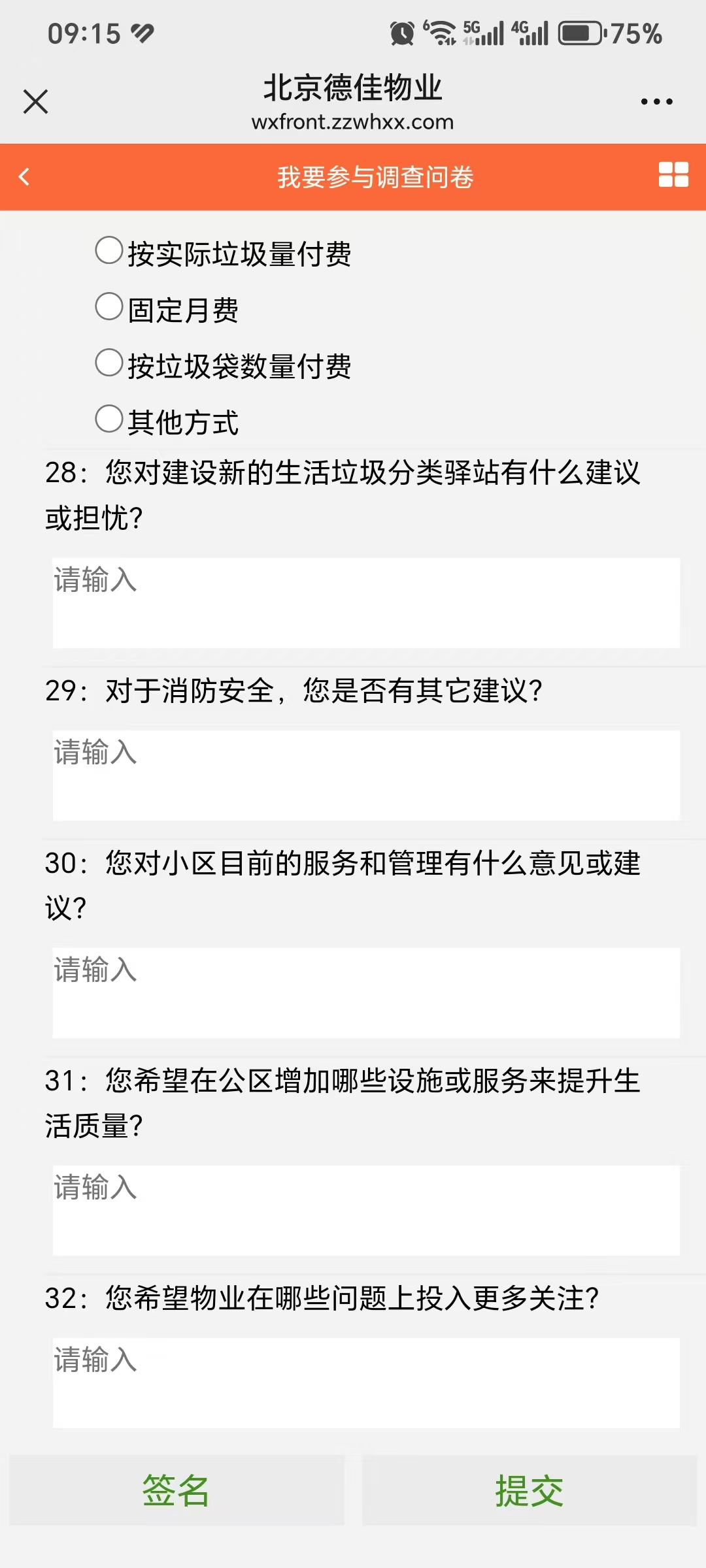
Task: Enter text field under question 30
Action: [366, 992]
